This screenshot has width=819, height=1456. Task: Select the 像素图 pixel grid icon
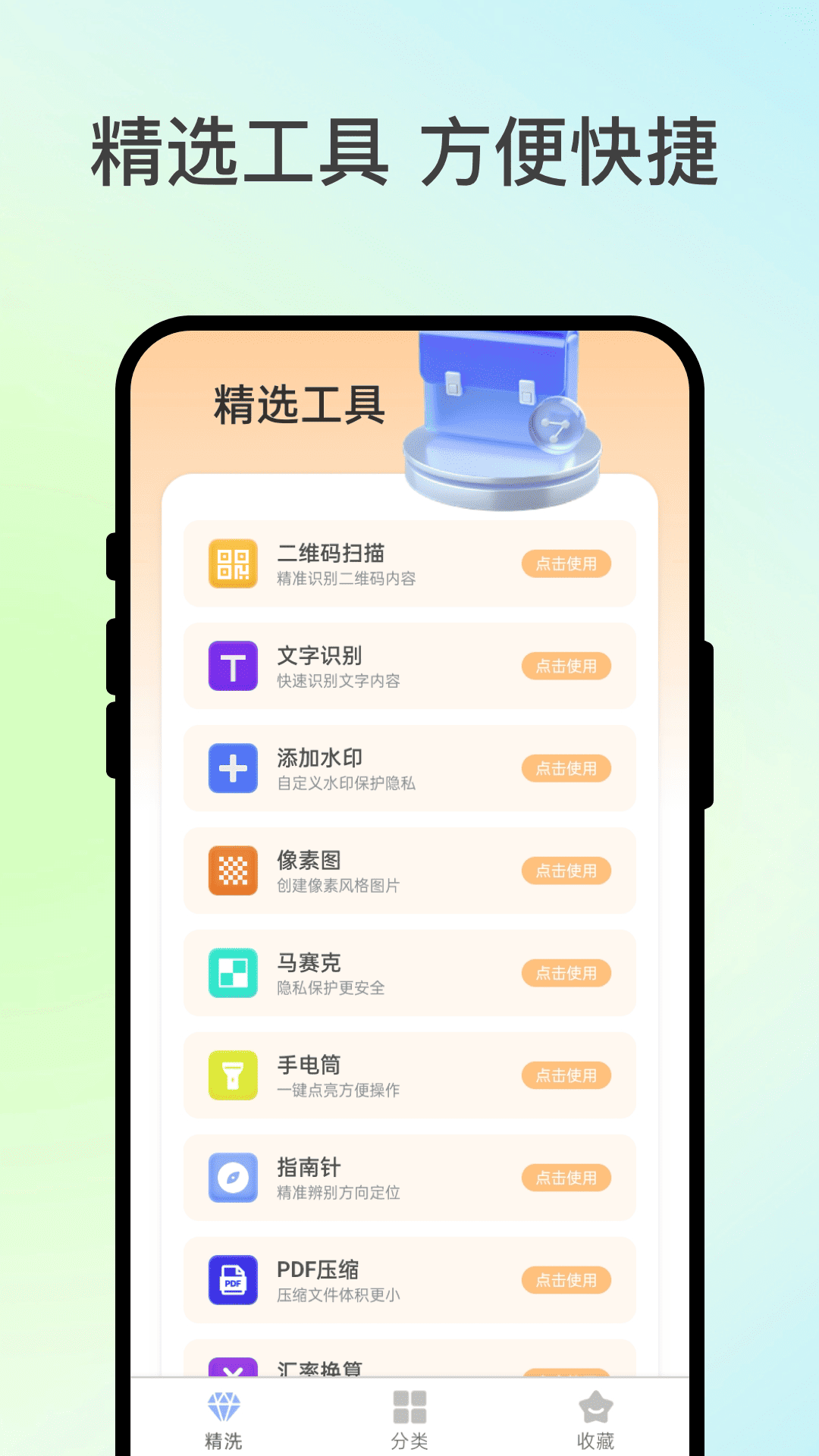pos(232,871)
